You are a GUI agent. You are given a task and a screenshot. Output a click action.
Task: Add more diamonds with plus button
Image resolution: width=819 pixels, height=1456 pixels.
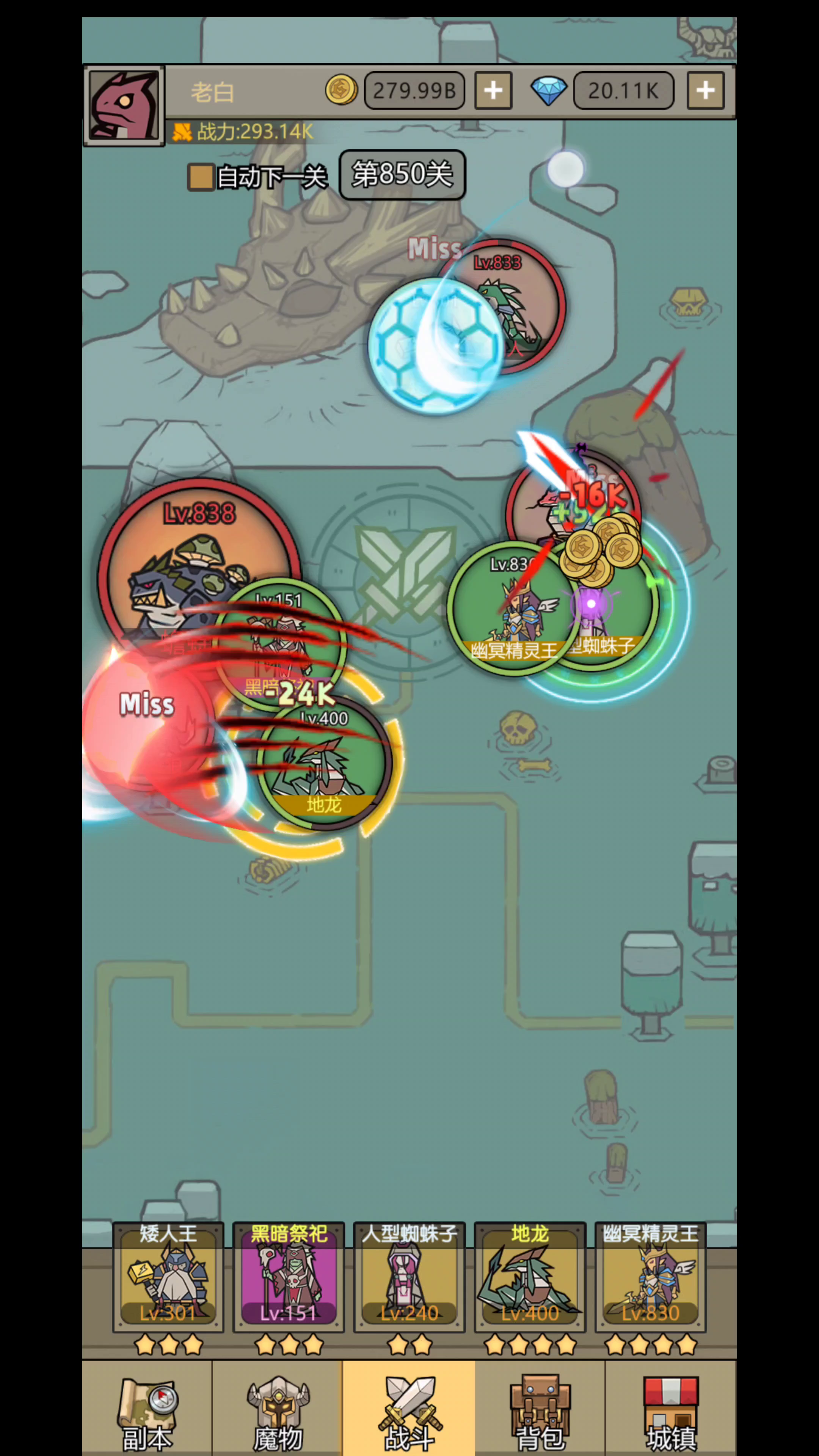coord(705,91)
